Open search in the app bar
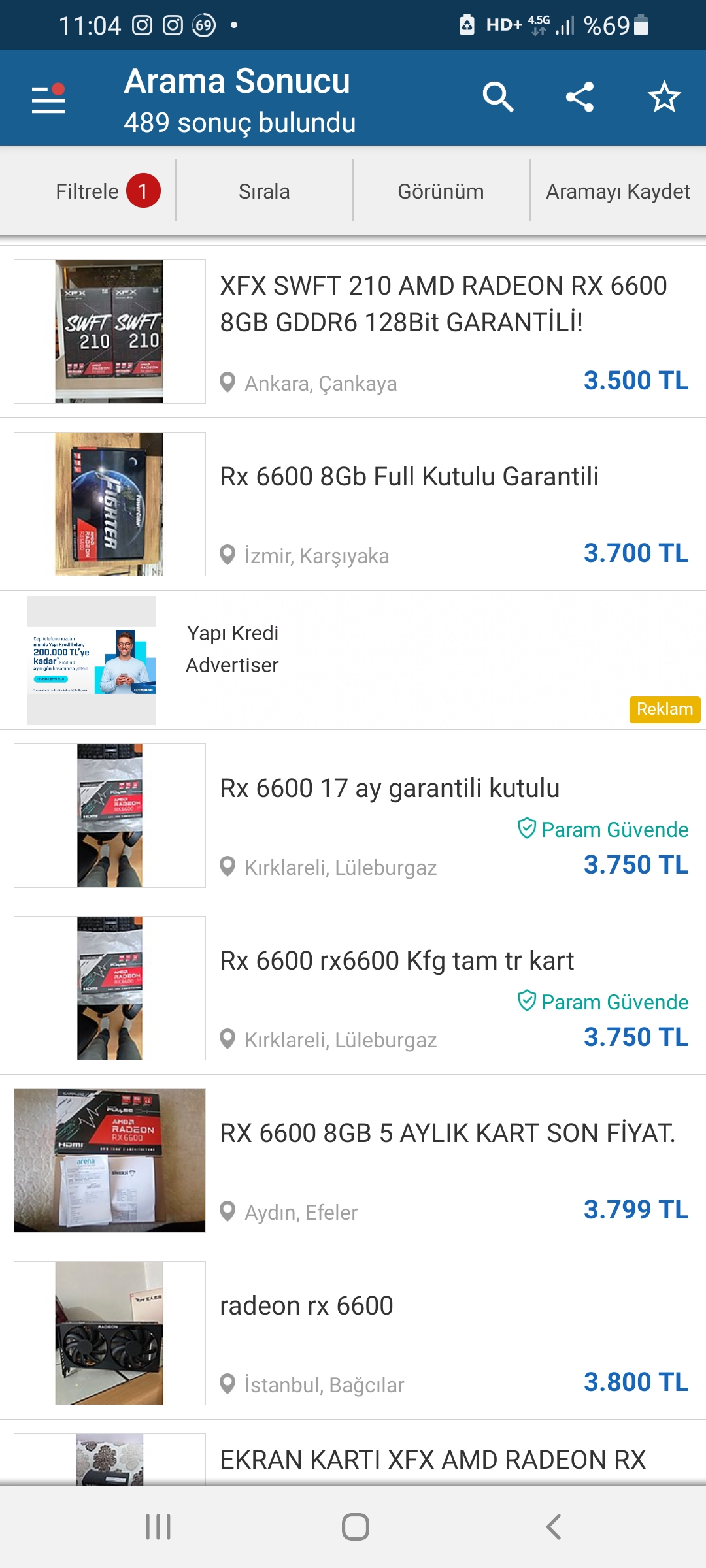Image resolution: width=706 pixels, height=1568 pixels. [498, 98]
